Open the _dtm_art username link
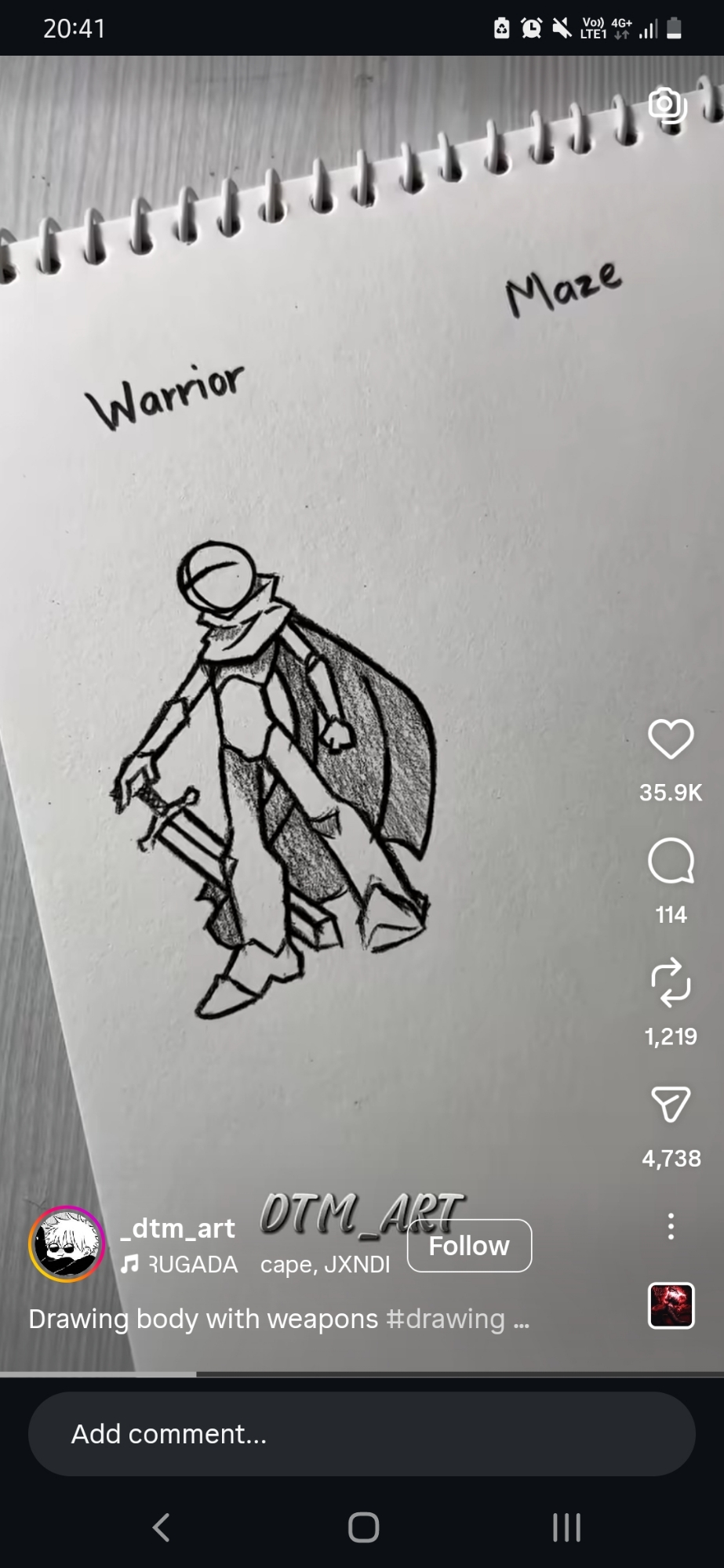 (x=178, y=1228)
